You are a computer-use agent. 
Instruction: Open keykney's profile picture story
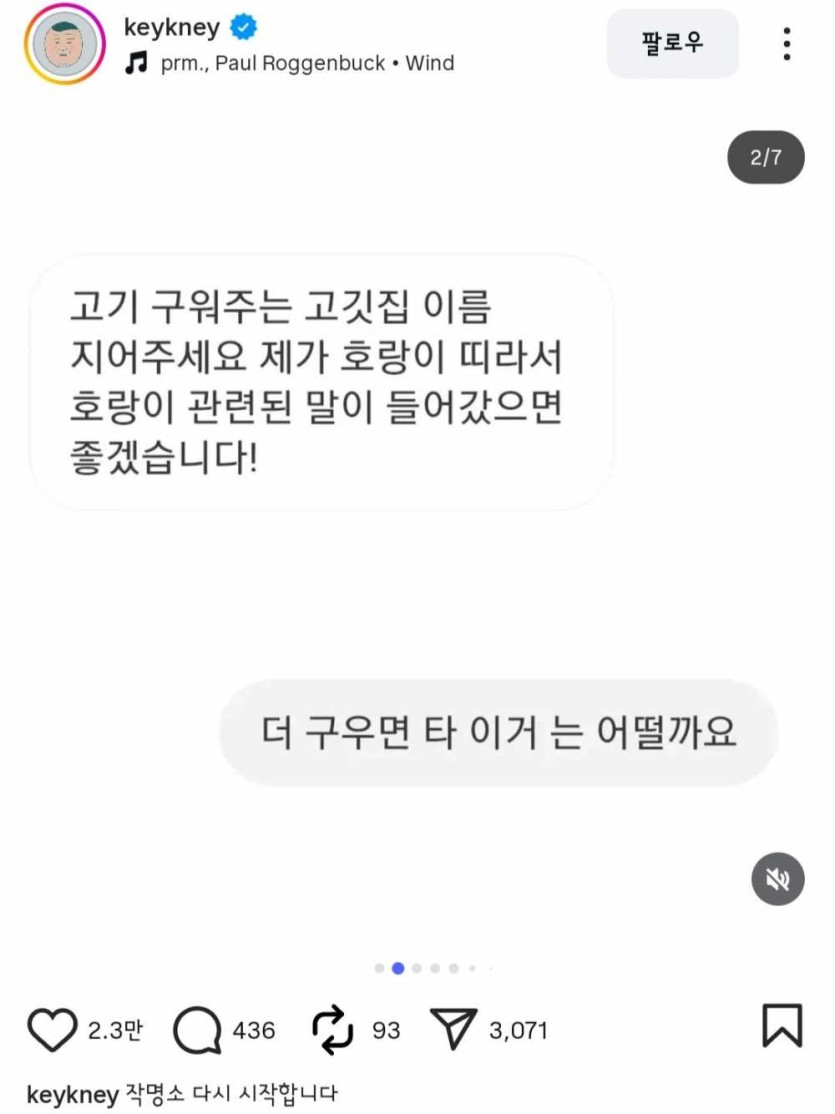65,44
